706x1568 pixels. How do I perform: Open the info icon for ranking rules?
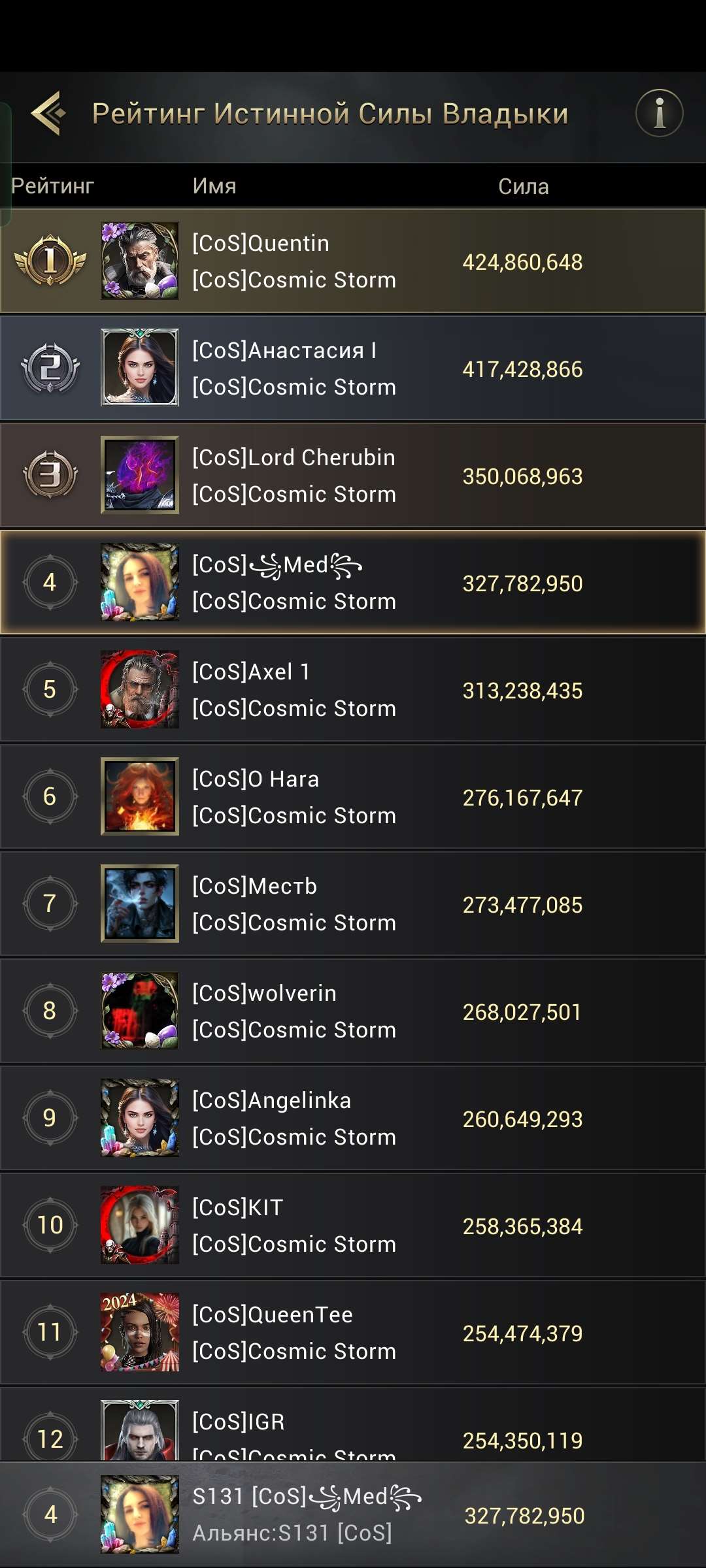click(x=659, y=113)
